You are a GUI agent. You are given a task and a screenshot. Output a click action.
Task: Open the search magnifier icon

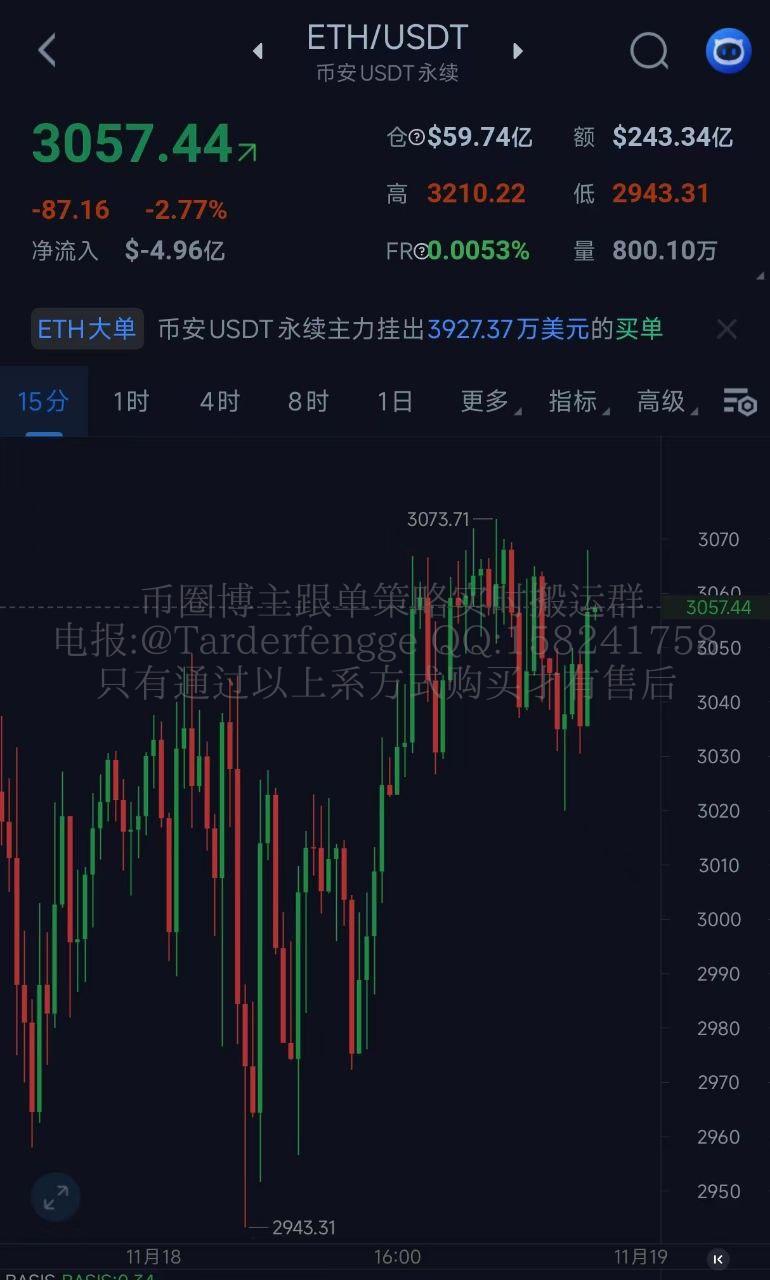point(649,50)
